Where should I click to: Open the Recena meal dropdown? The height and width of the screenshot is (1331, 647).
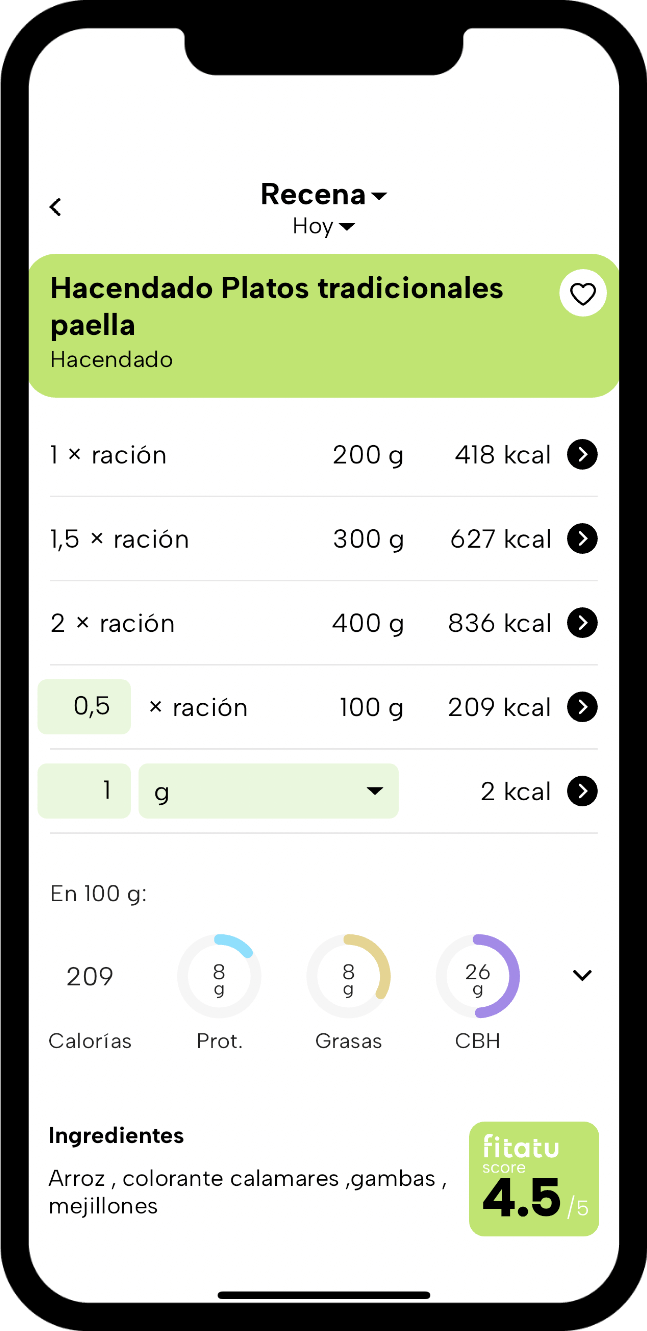point(324,194)
